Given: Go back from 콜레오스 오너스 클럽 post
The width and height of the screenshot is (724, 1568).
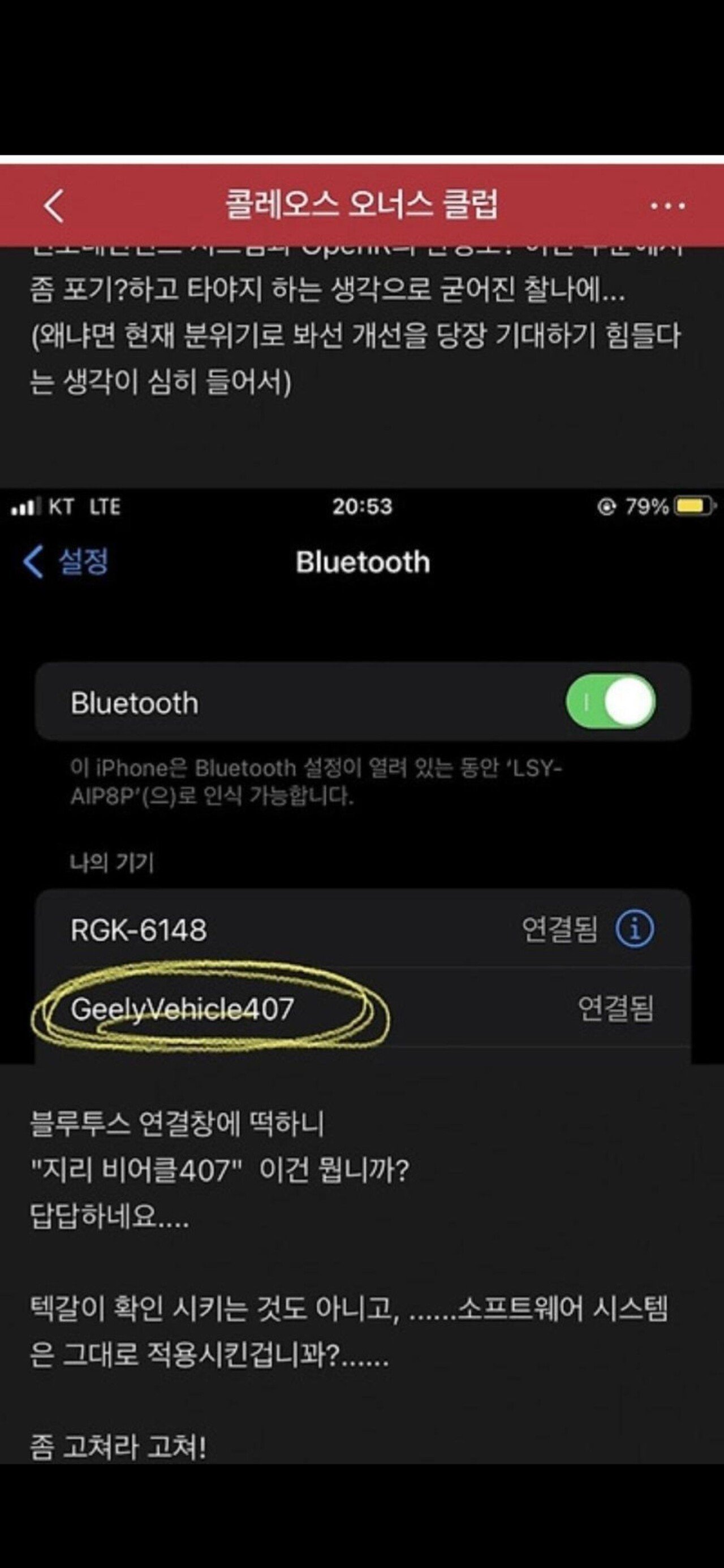Looking at the screenshot, I should [x=54, y=206].
